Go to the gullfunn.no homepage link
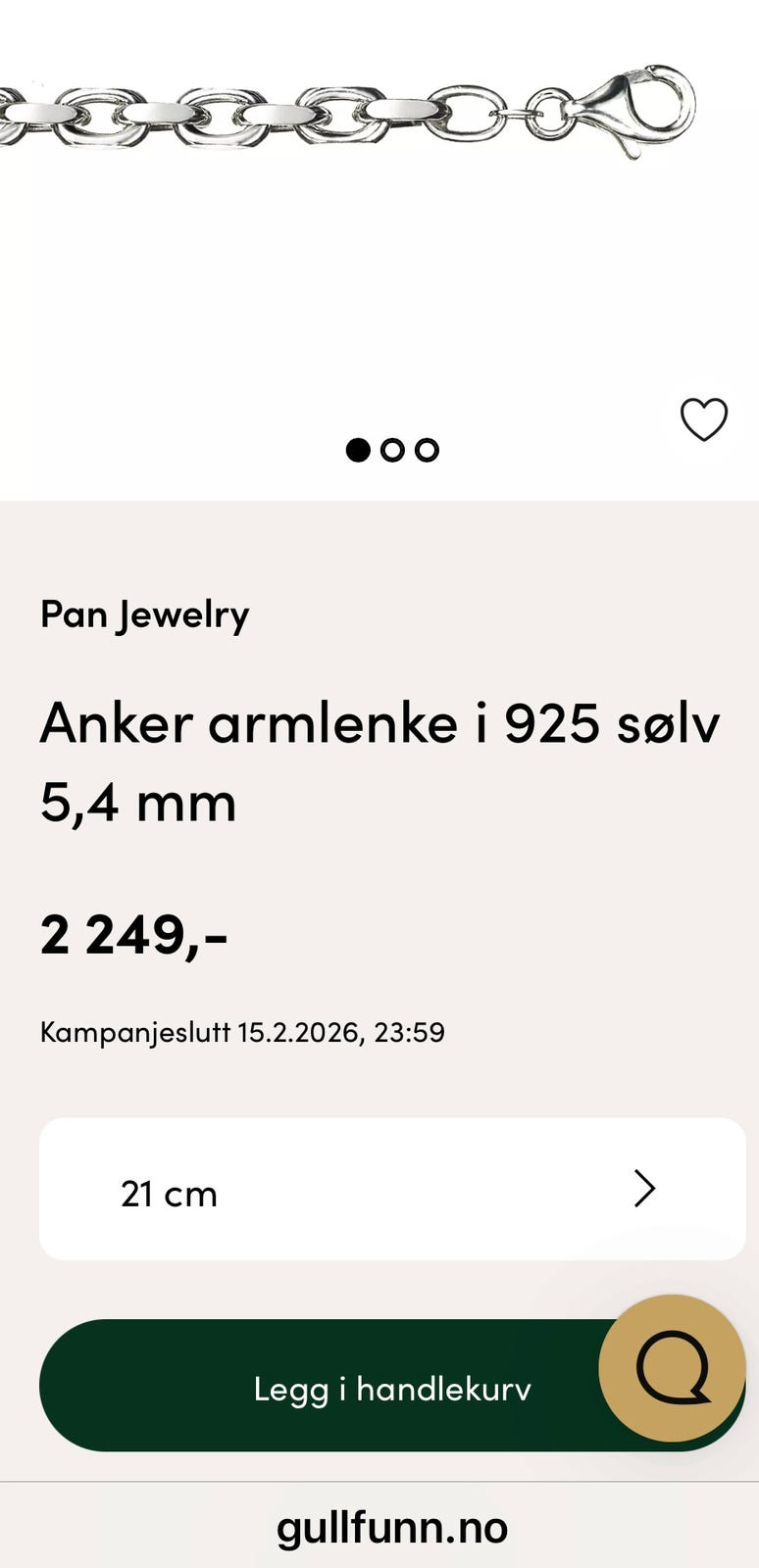The width and height of the screenshot is (759, 1568). click(x=391, y=1527)
